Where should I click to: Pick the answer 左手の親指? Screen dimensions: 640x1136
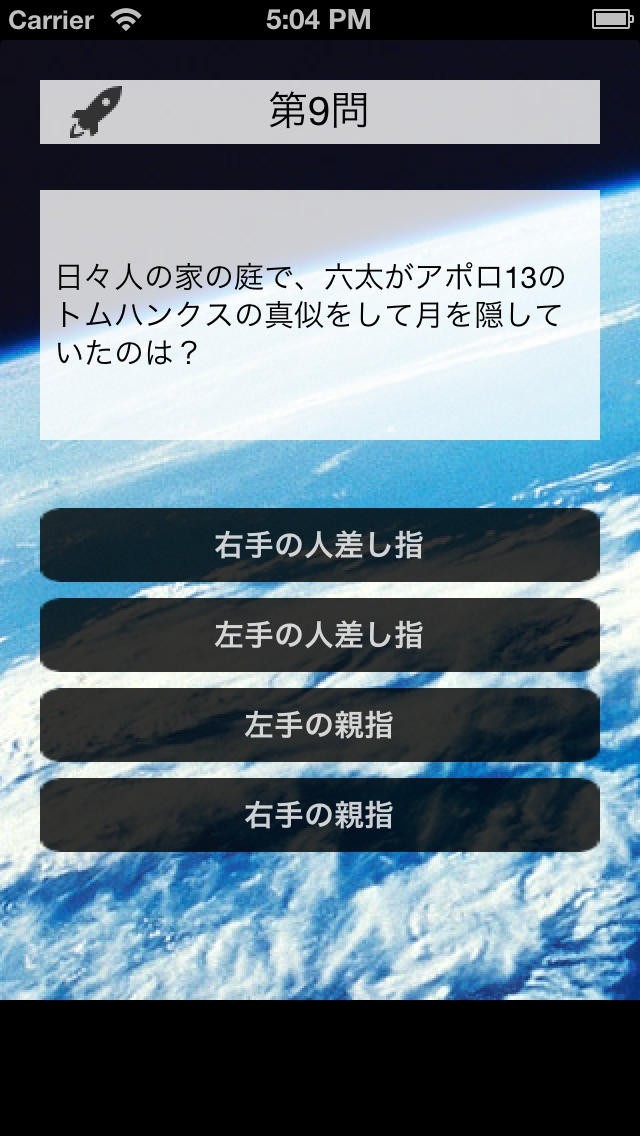(x=319, y=725)
